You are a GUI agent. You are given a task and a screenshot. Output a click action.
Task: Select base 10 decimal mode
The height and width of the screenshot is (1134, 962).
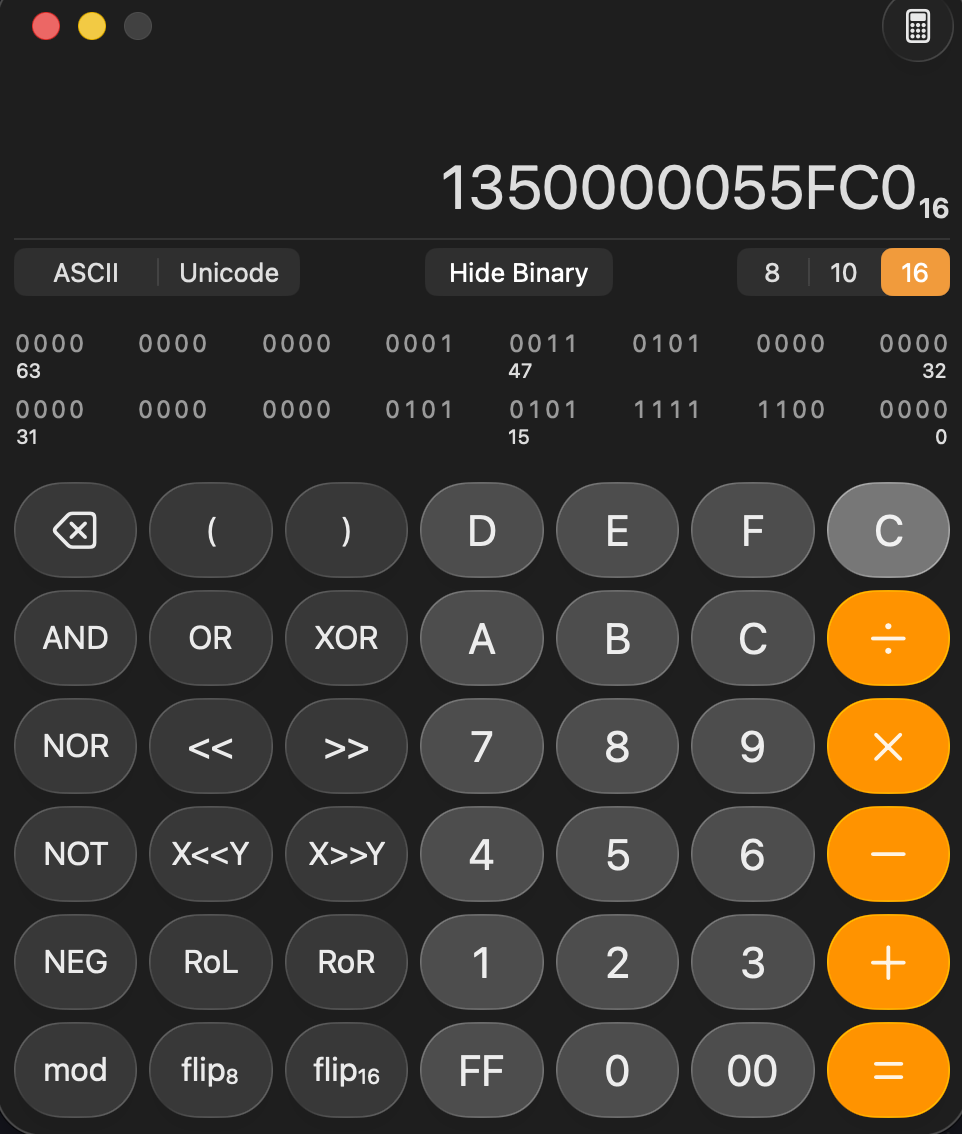point(844,273)
